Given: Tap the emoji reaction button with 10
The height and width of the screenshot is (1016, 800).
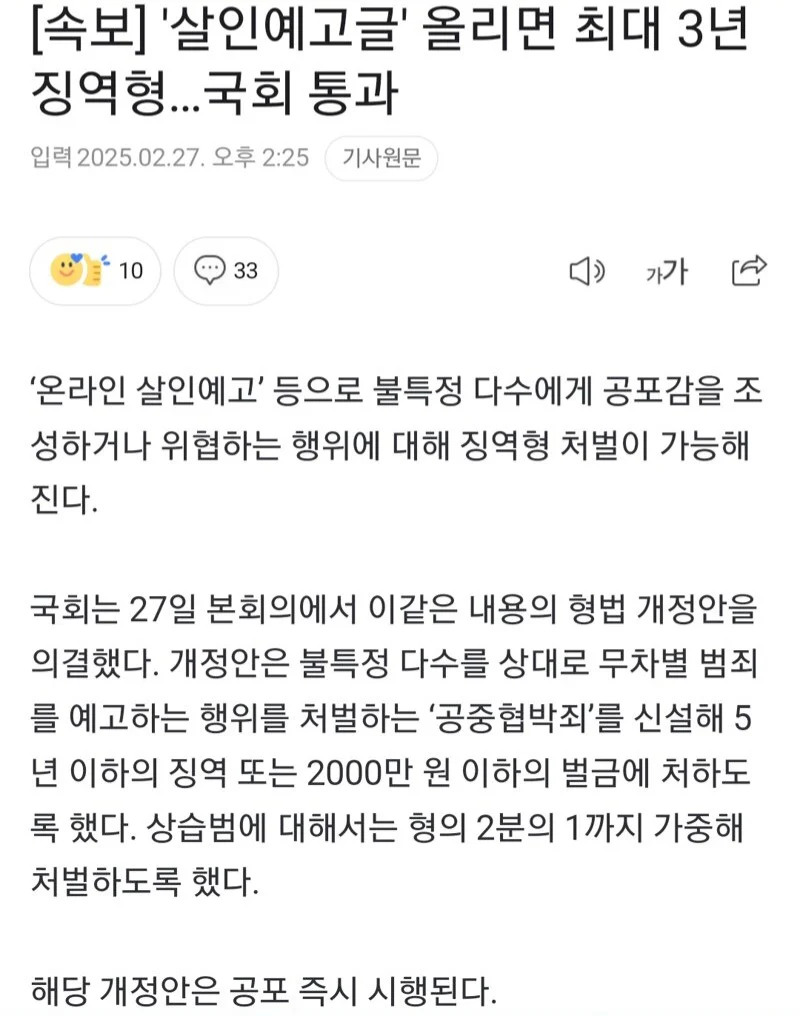Looking at the screenshot, I should (95, 270).
